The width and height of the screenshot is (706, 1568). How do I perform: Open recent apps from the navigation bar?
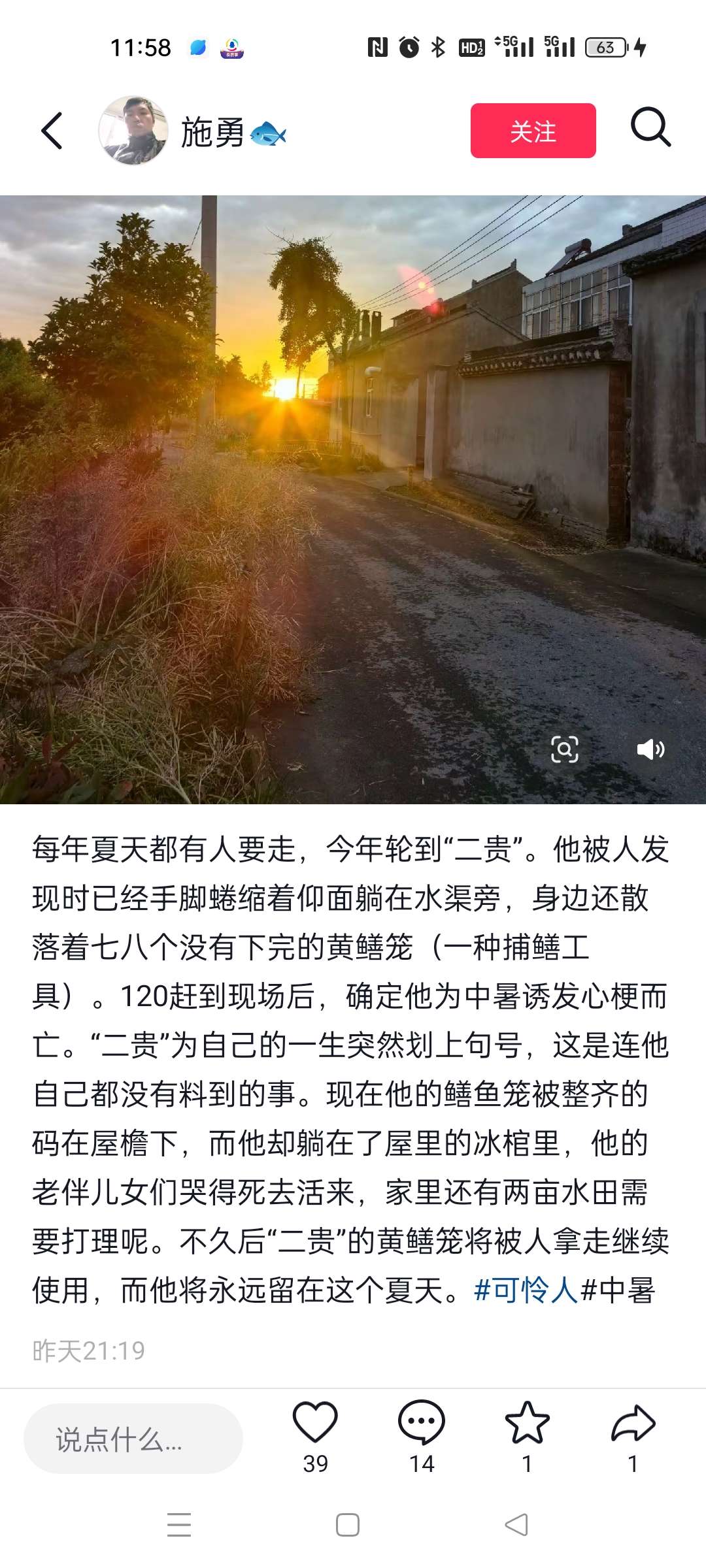pyautogui.click(x=179, y=1525)
